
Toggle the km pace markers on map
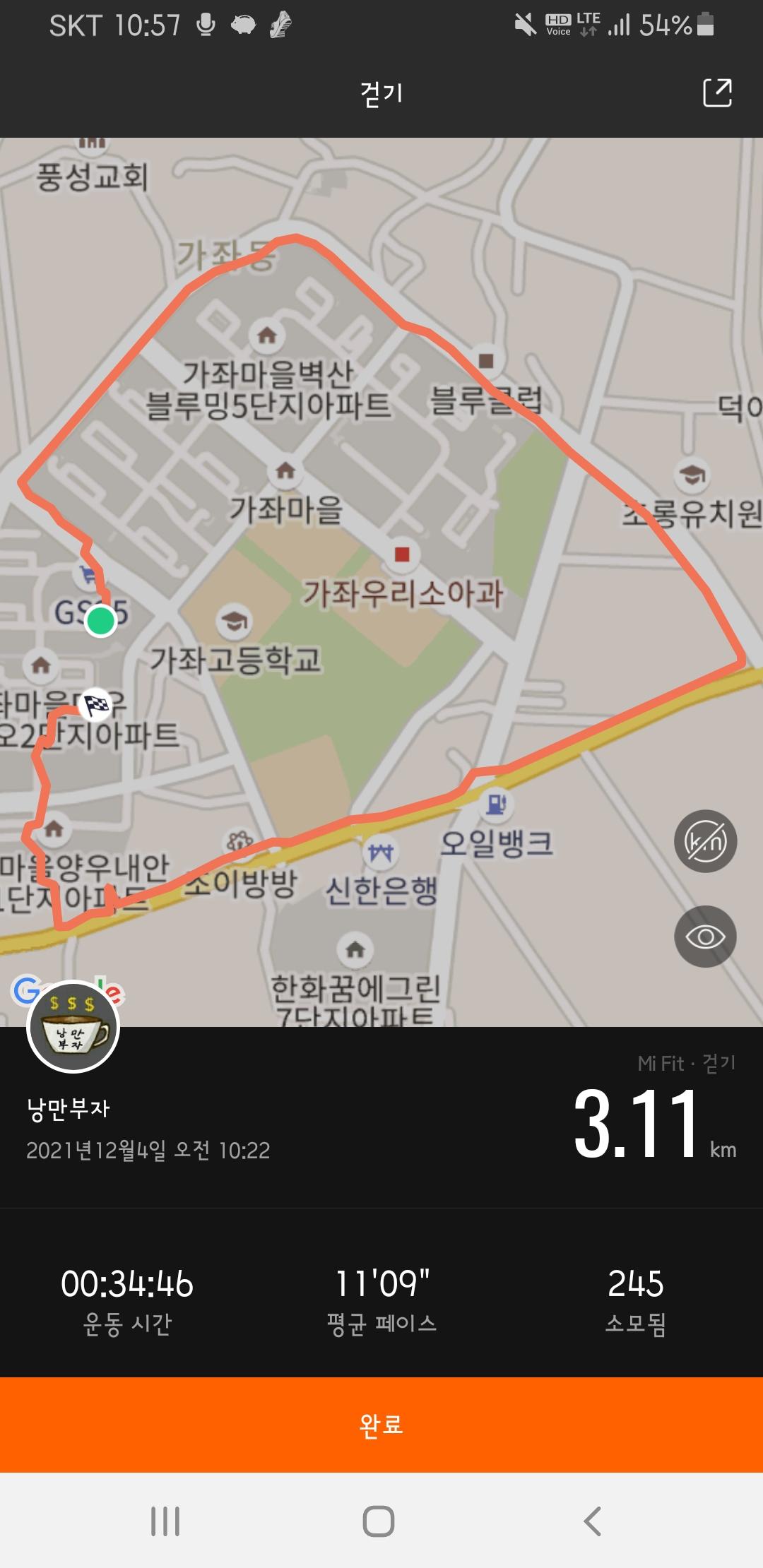pos(705,841)
